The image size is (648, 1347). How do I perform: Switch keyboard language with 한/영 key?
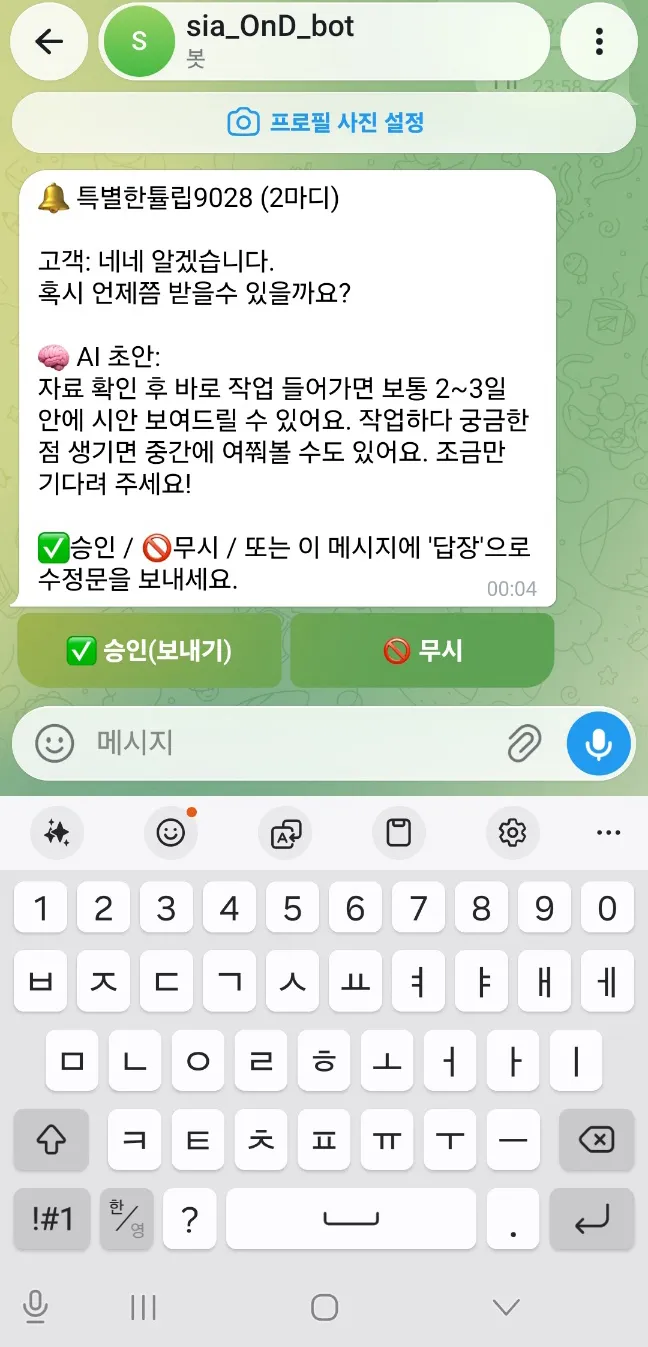point(127,1218)
